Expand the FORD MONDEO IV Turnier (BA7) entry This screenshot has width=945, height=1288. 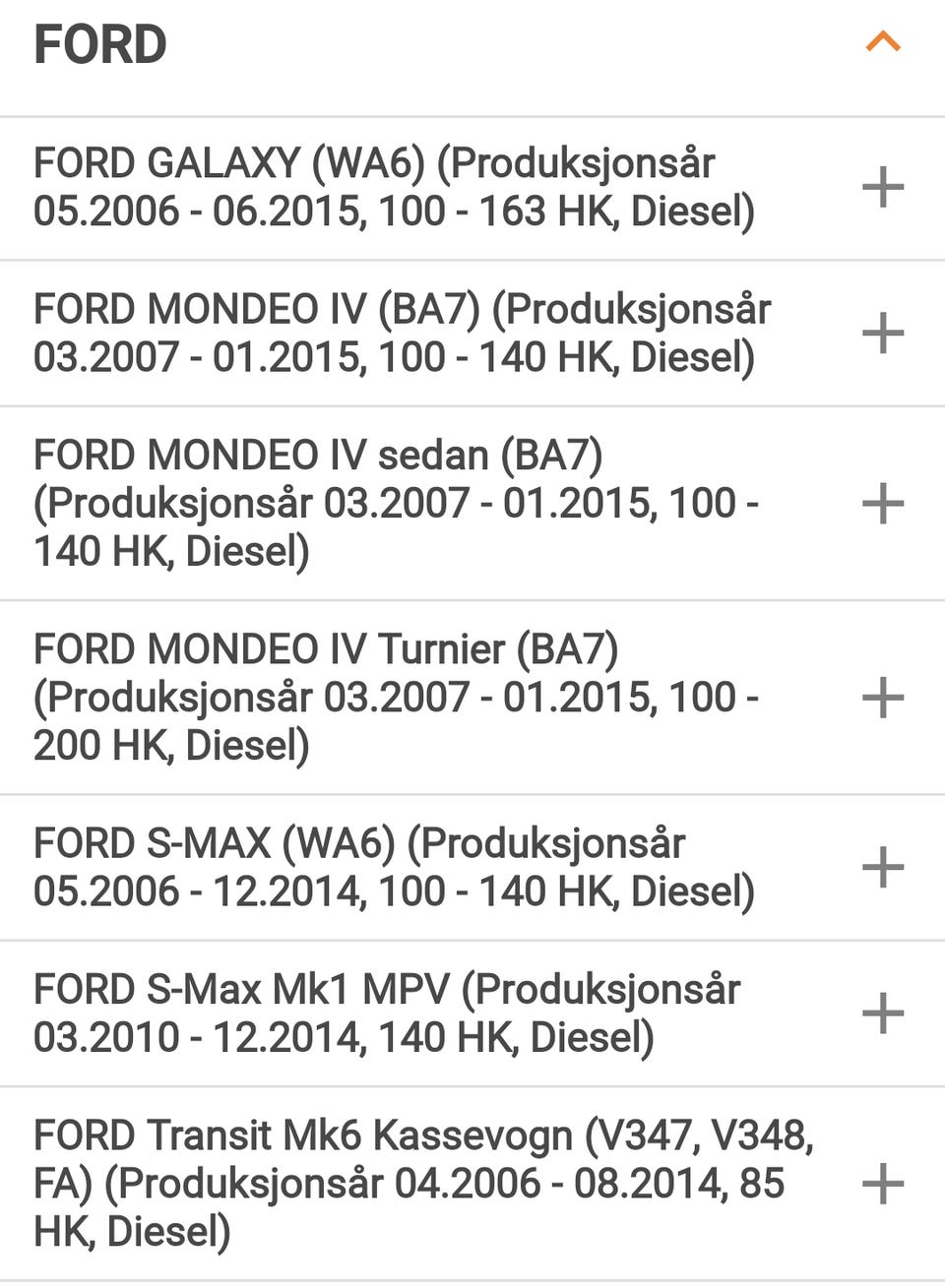pos(882,697)
